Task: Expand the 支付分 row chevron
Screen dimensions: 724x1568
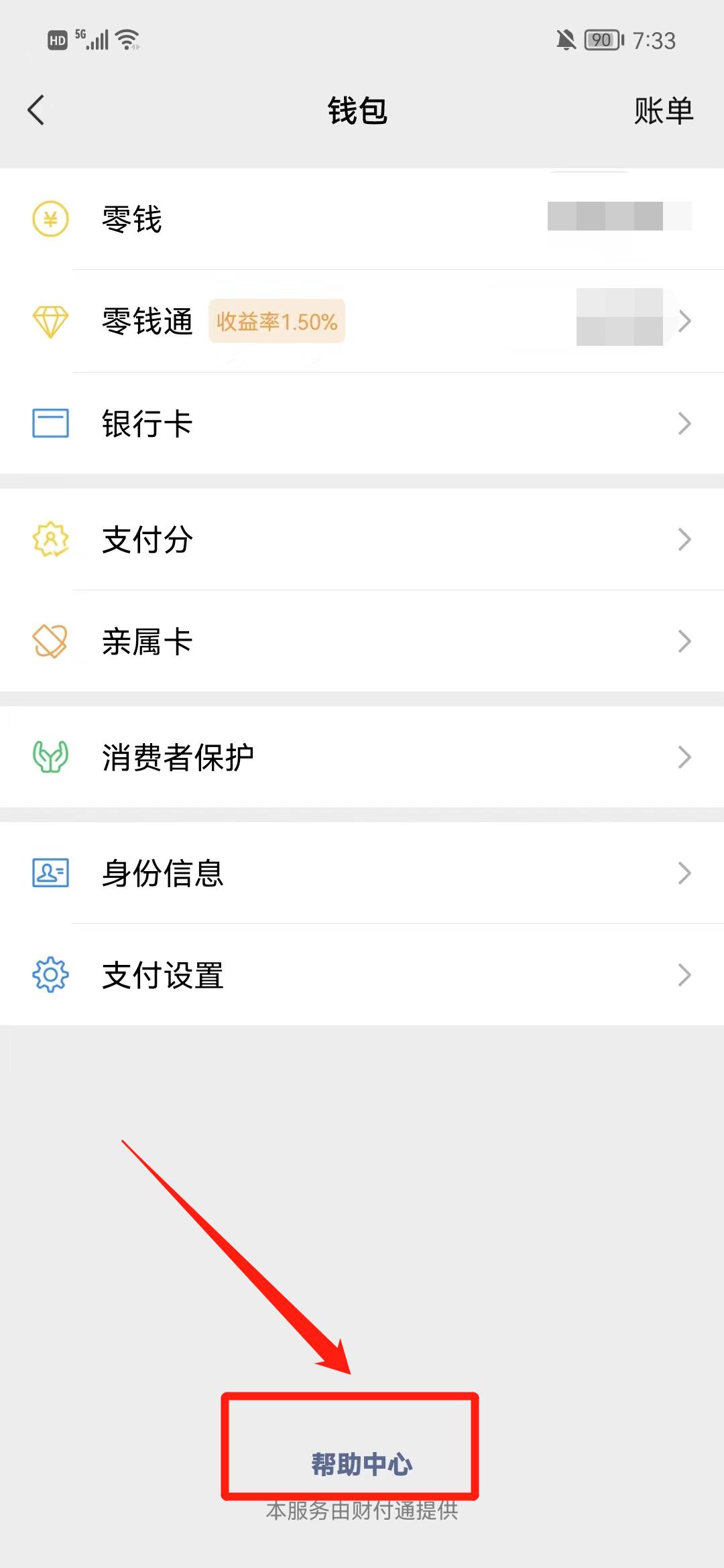Action: (684, 538)
